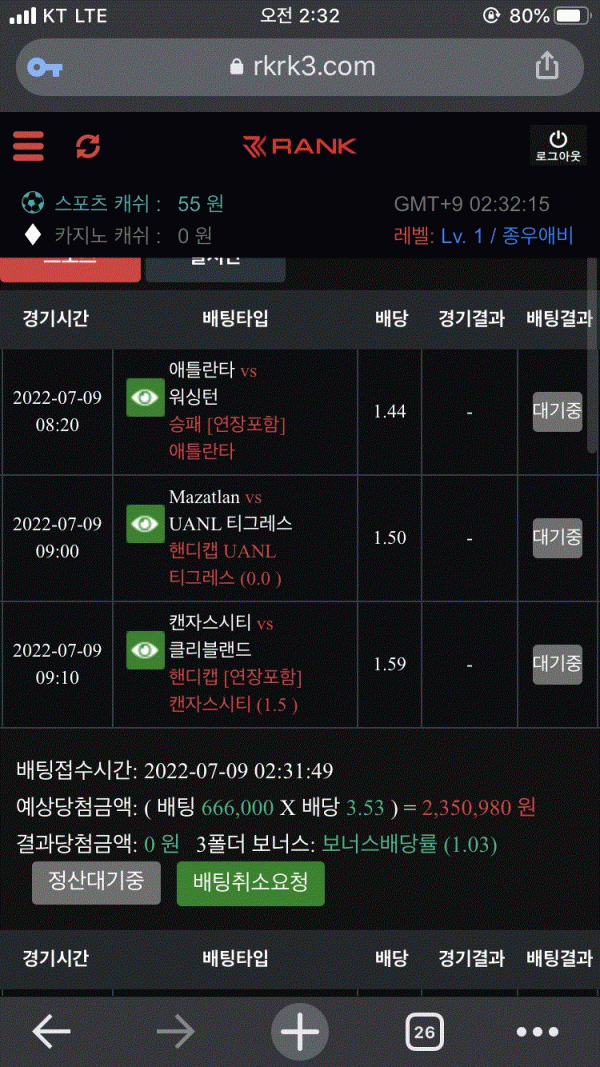This screenshot has height=1067, width=600.
Task: Open a new browser tab
Action: pos(299,1031)
